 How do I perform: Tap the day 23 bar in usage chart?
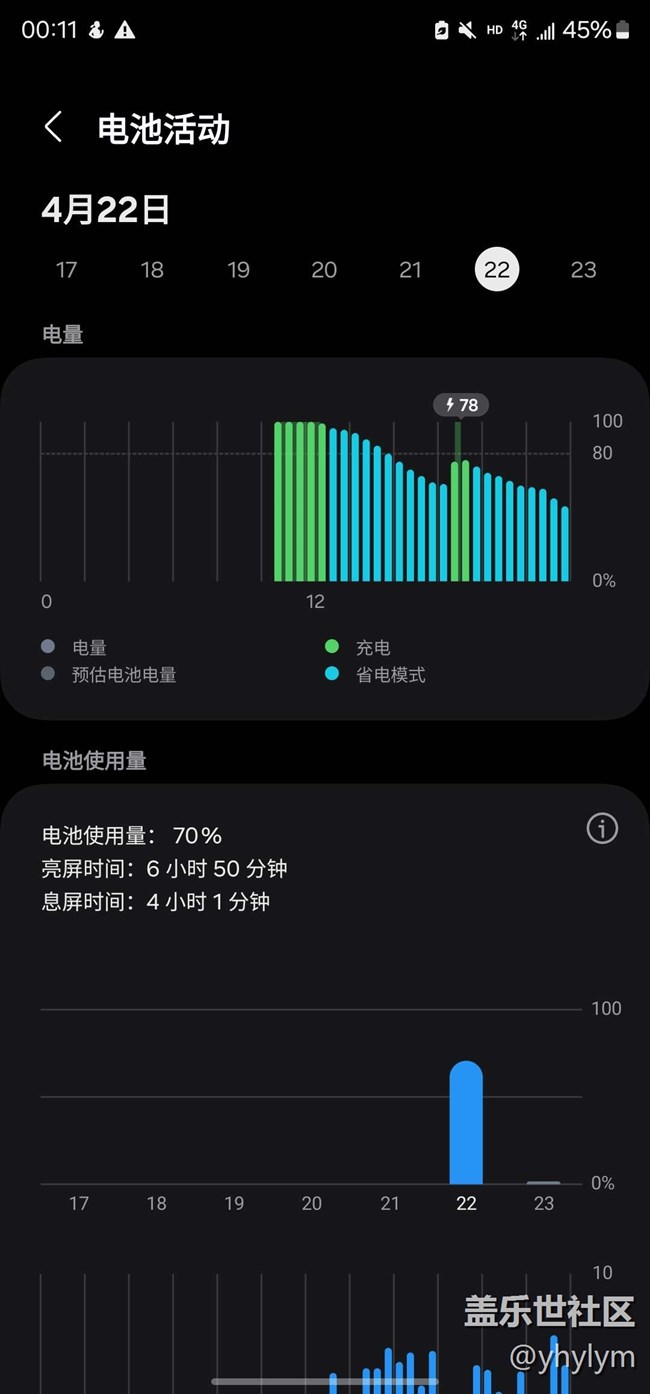click(x=543, y=1182)
